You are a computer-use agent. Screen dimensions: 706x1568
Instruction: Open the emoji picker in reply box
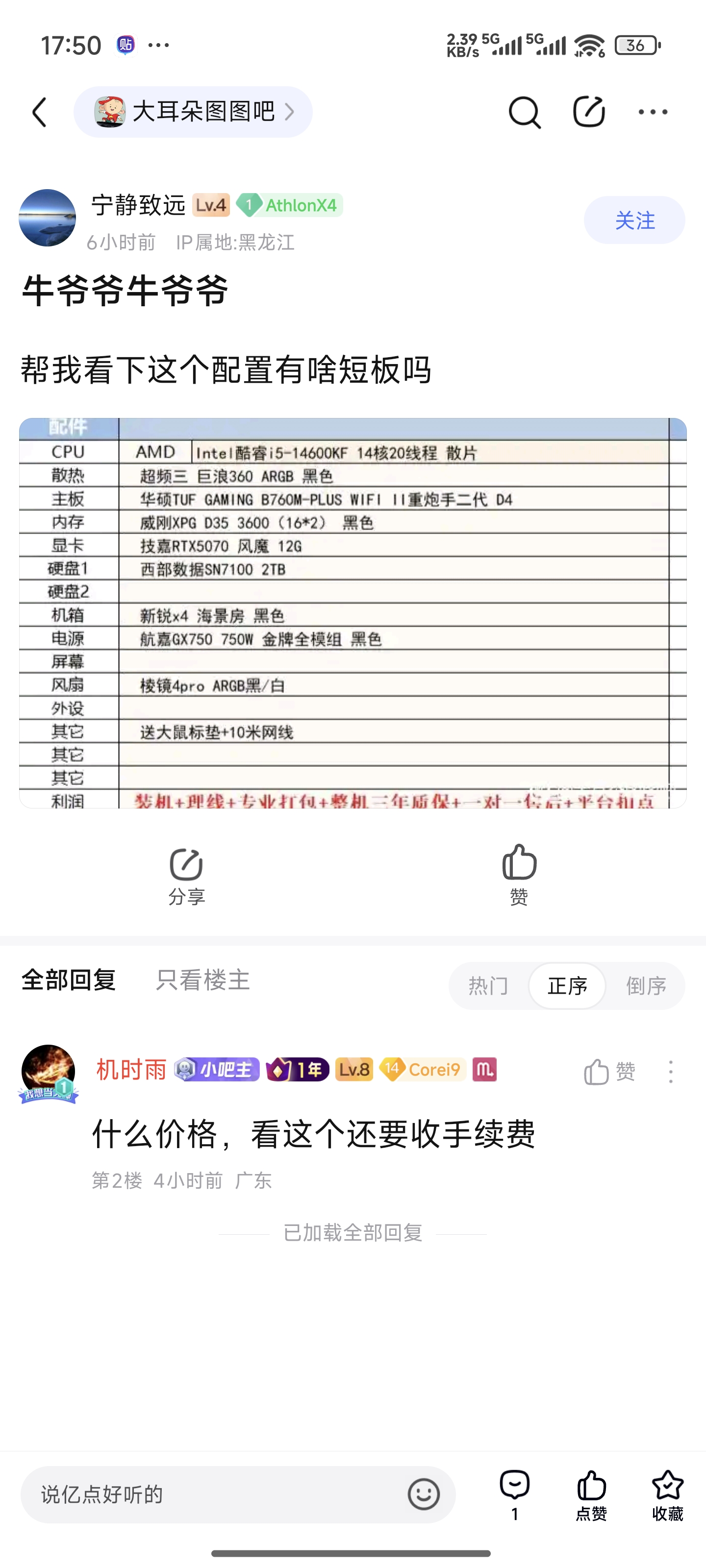coord(424,1494)
